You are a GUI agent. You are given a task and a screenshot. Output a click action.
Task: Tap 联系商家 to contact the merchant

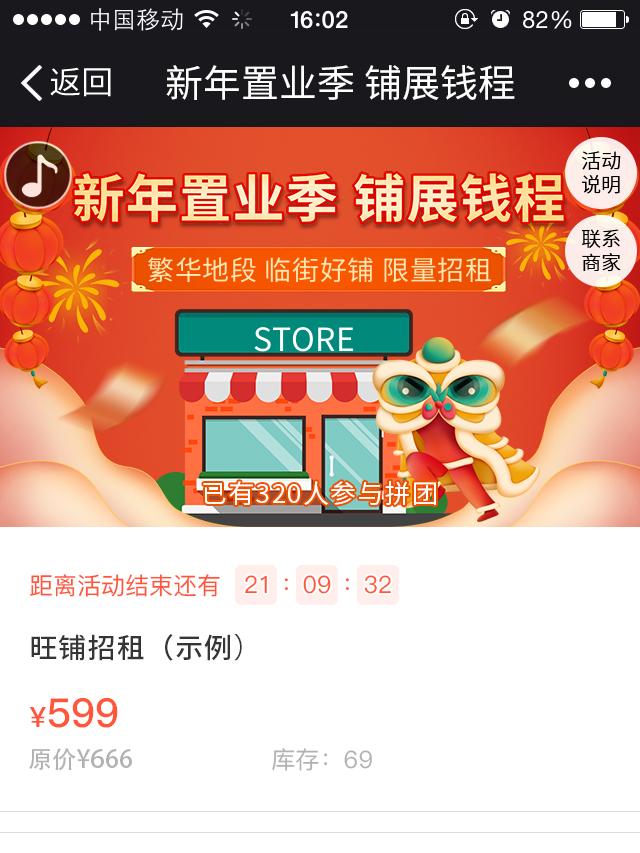pyautogui.click(x=601, y=251)
